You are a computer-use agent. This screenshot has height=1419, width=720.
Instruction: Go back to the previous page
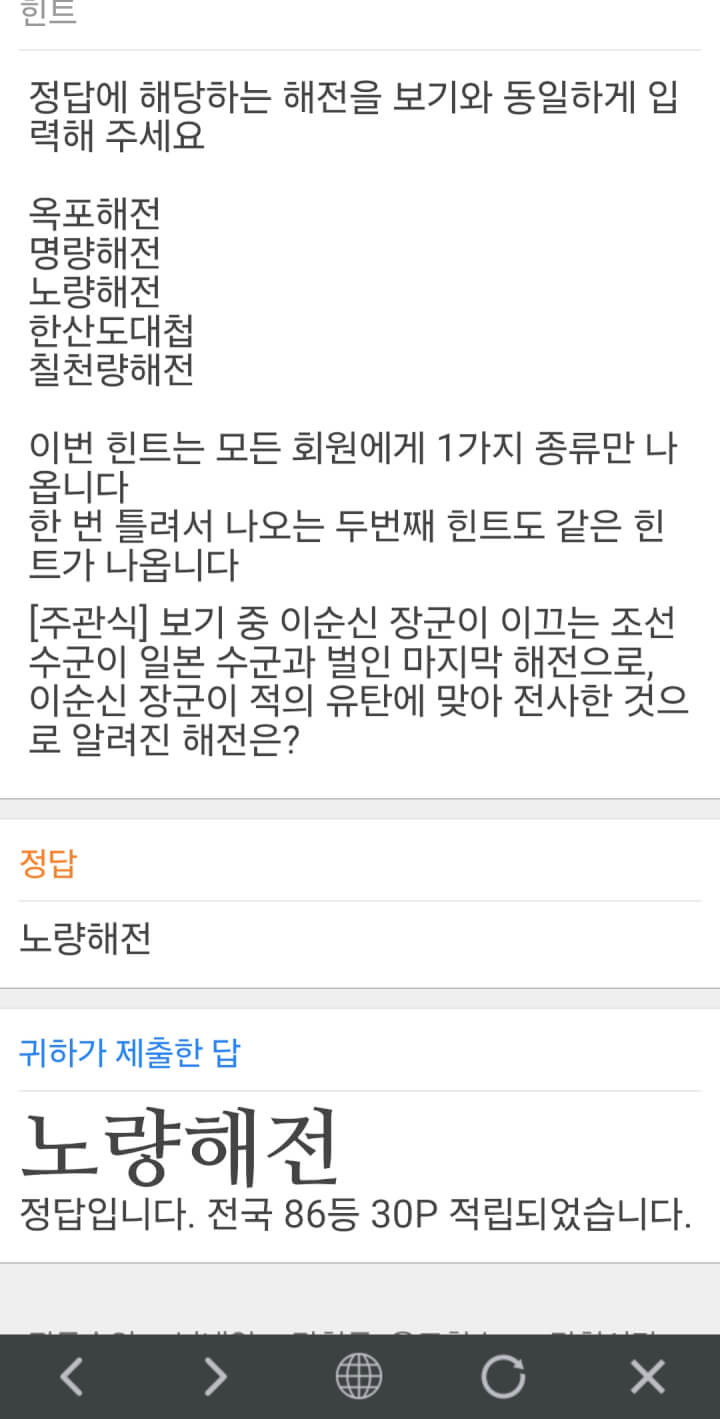(71, 1378)
